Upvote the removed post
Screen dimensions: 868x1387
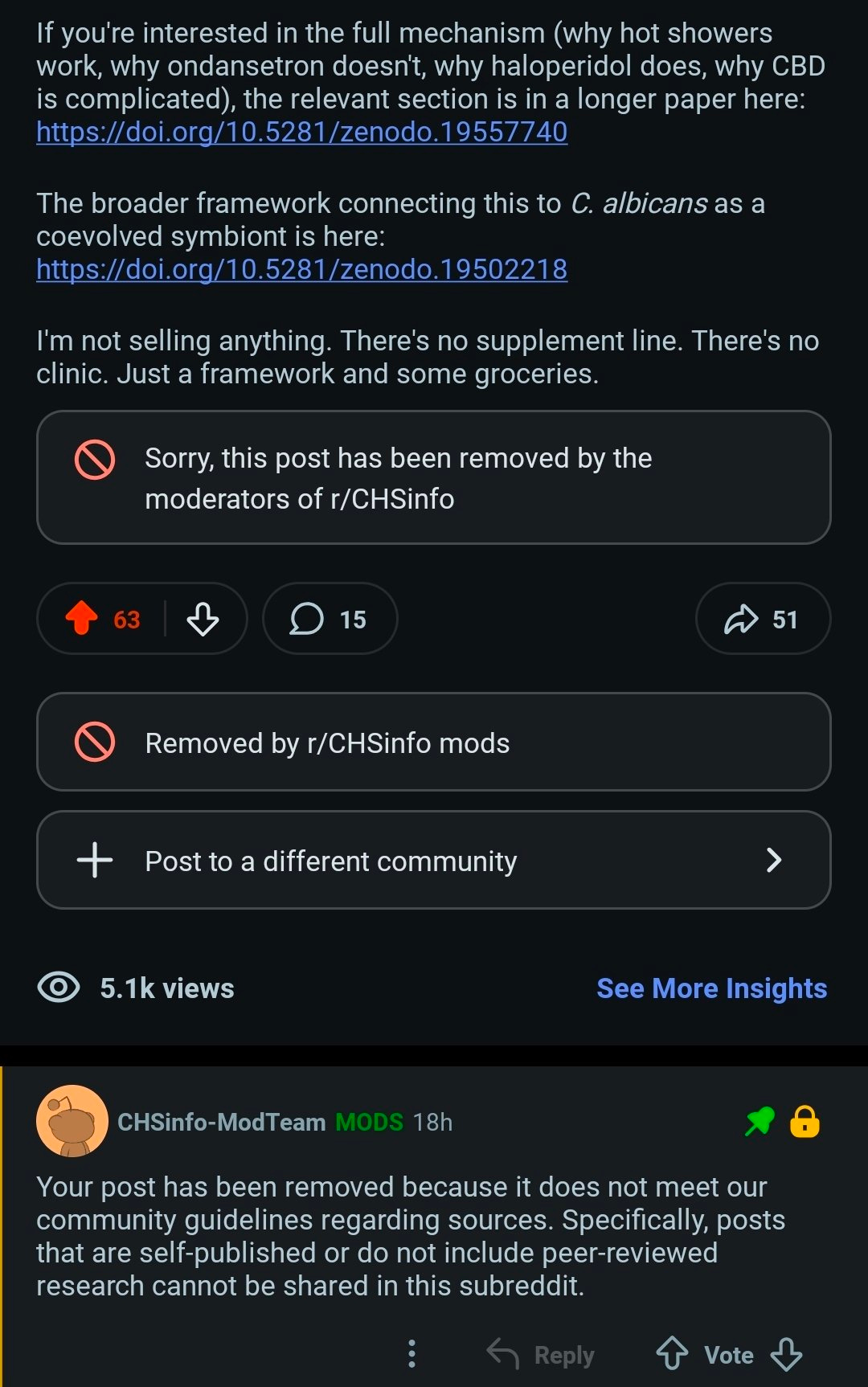pyautogui.click(x=81, y=619)
